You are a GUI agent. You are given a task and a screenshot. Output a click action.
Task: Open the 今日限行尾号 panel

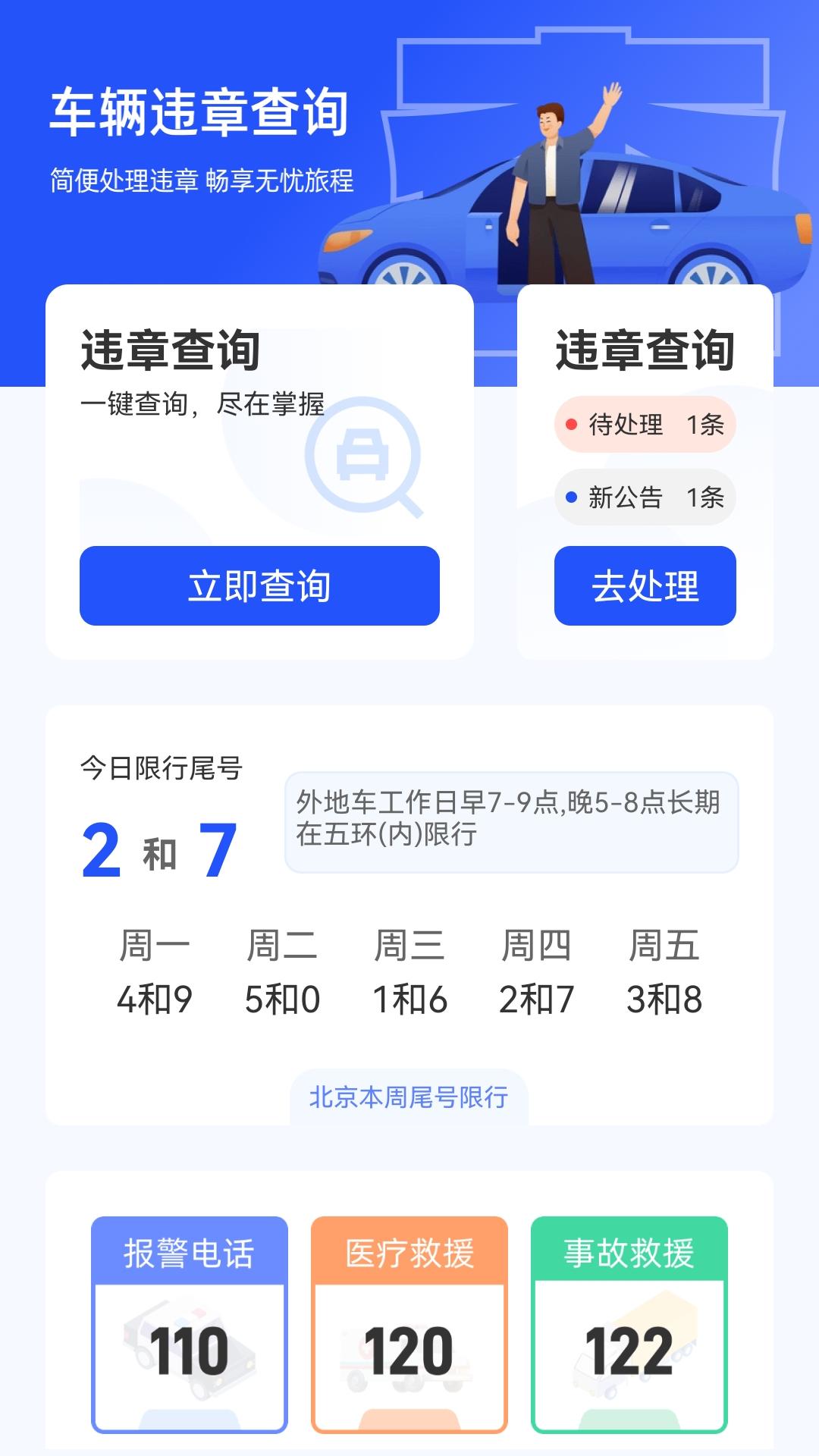[x=162, y=768]
